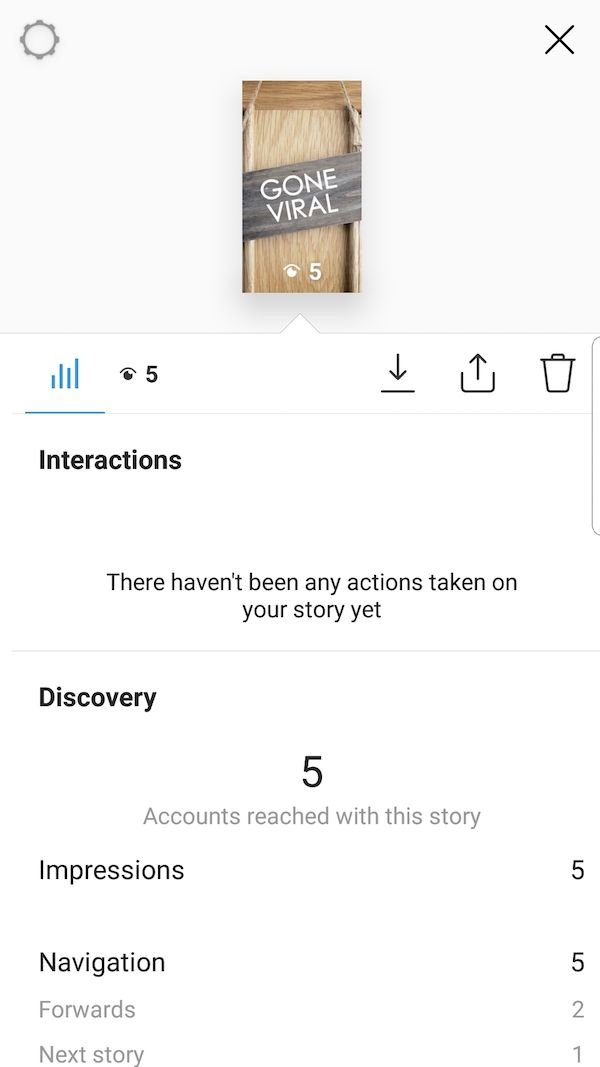Switch to the viewers eye tab
Image resolution: width=600 pixels, height=1067 pixels.
[x=139, y=375]
